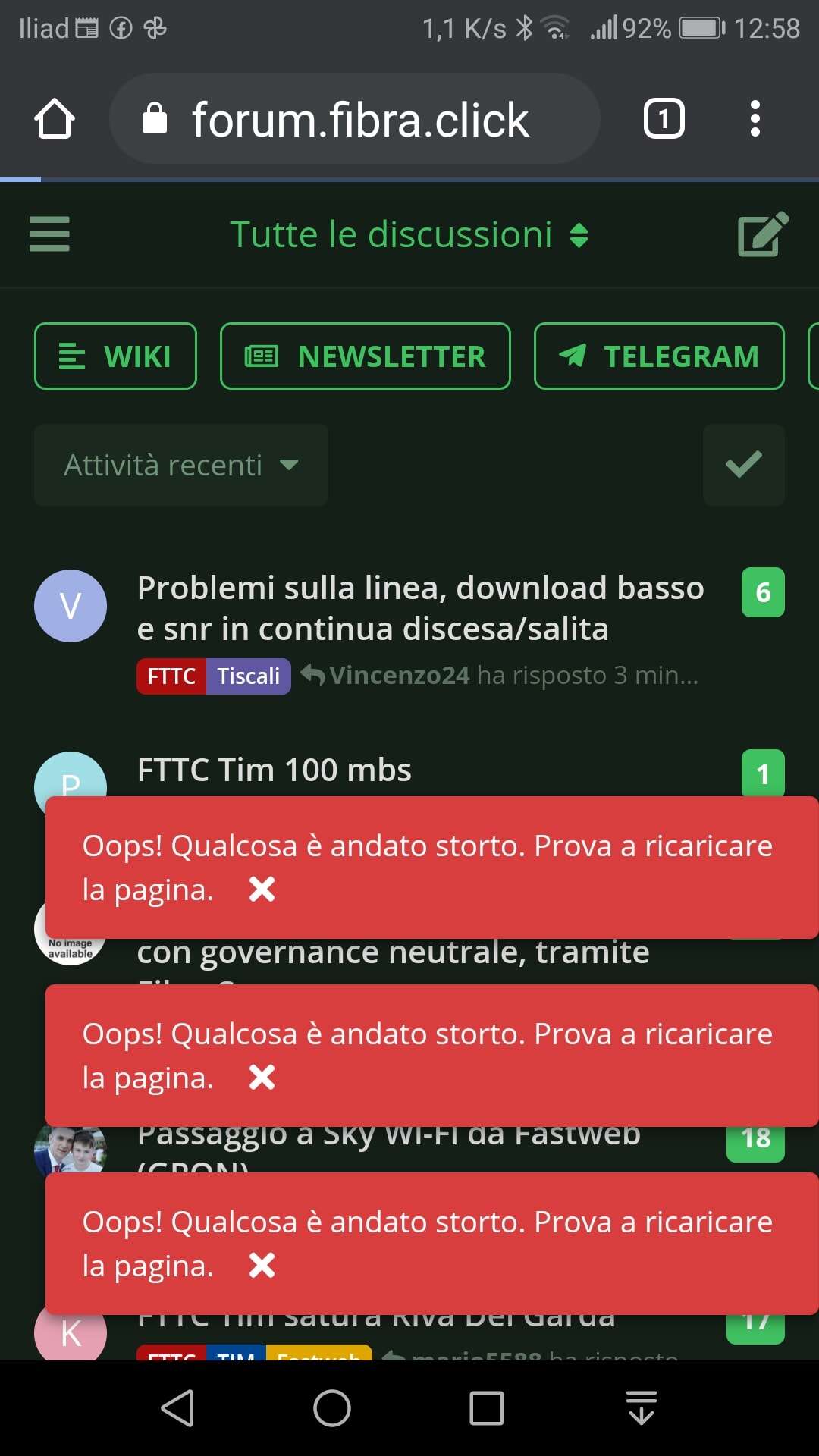This screenshot has width=819, height=1456.
Task: Expand the Attività recenti sort dropdown
Action: 180,465
